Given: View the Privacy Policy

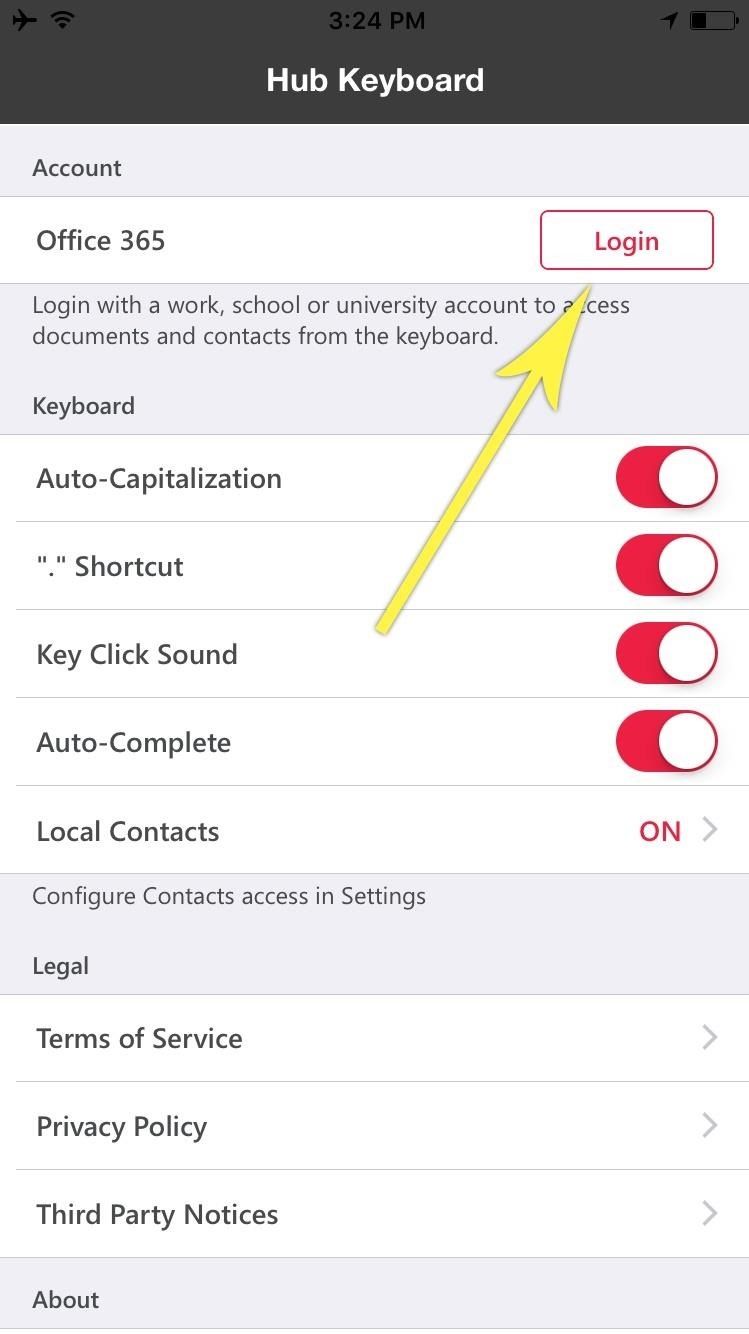Looking at the screenshot, I should click(x=374, y=1126).
